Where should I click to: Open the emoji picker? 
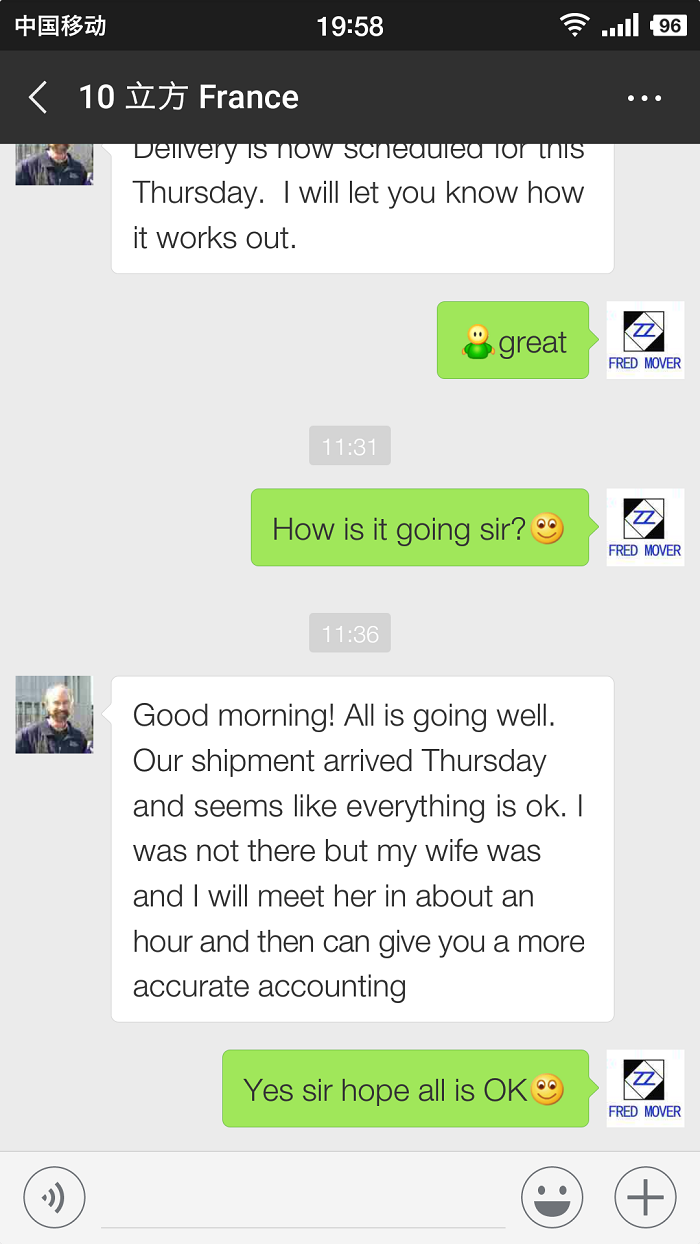[552, 1197]
